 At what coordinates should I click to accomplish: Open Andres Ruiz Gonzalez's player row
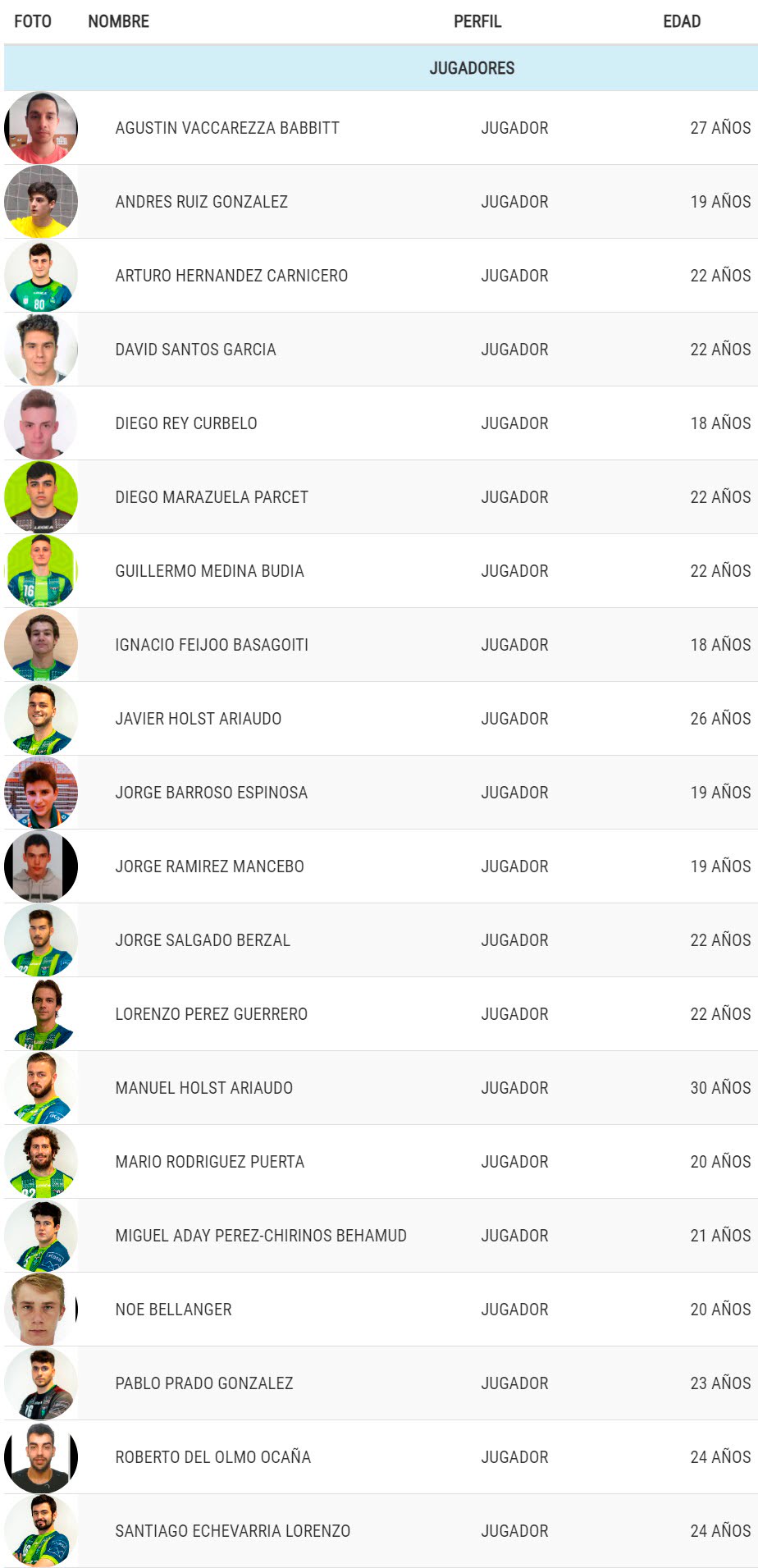(381, 202)
